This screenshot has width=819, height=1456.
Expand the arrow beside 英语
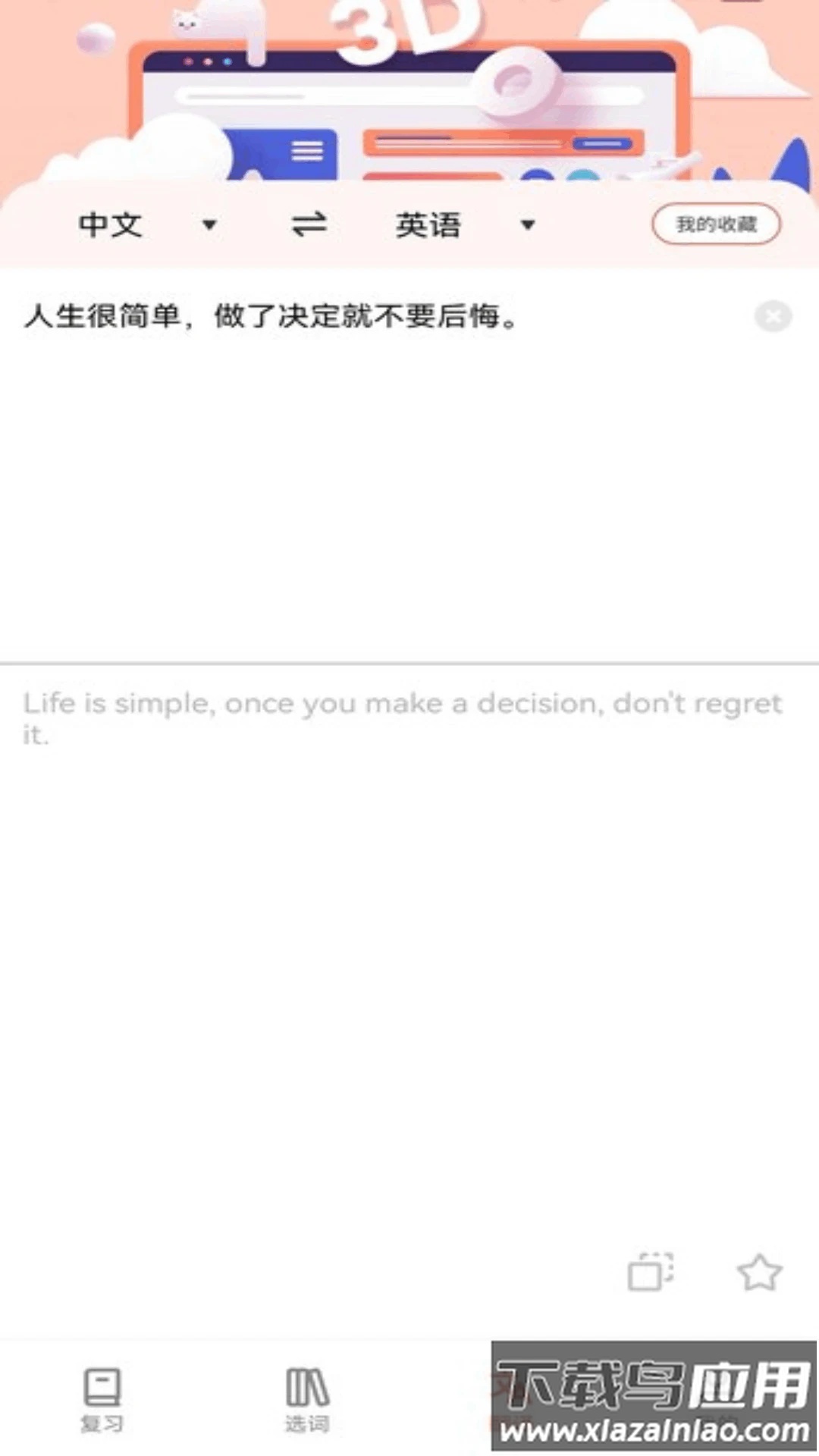[x=527, y=225]
